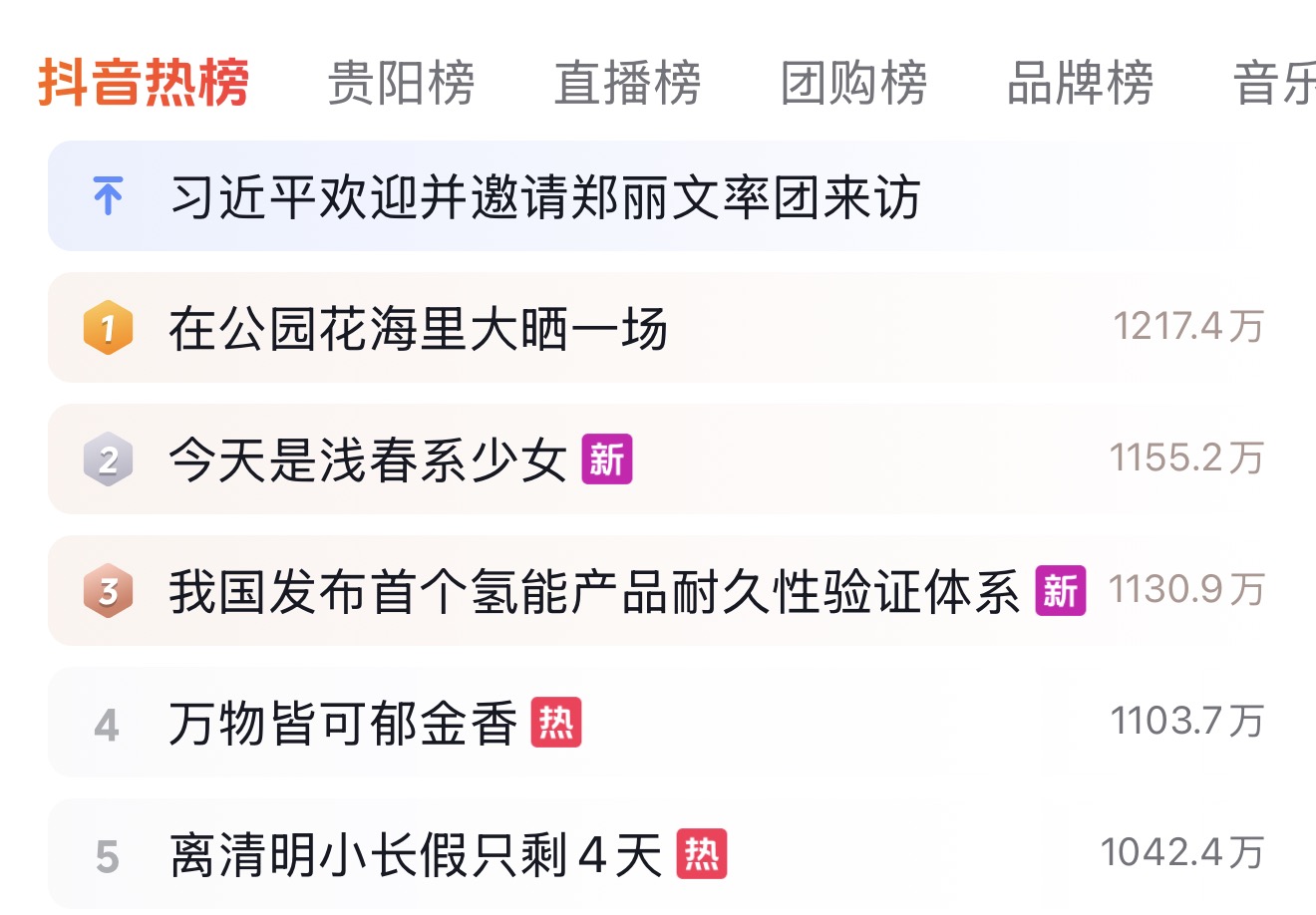
Task: Switch to the 贵阳榜 tab
Action: 401,83
